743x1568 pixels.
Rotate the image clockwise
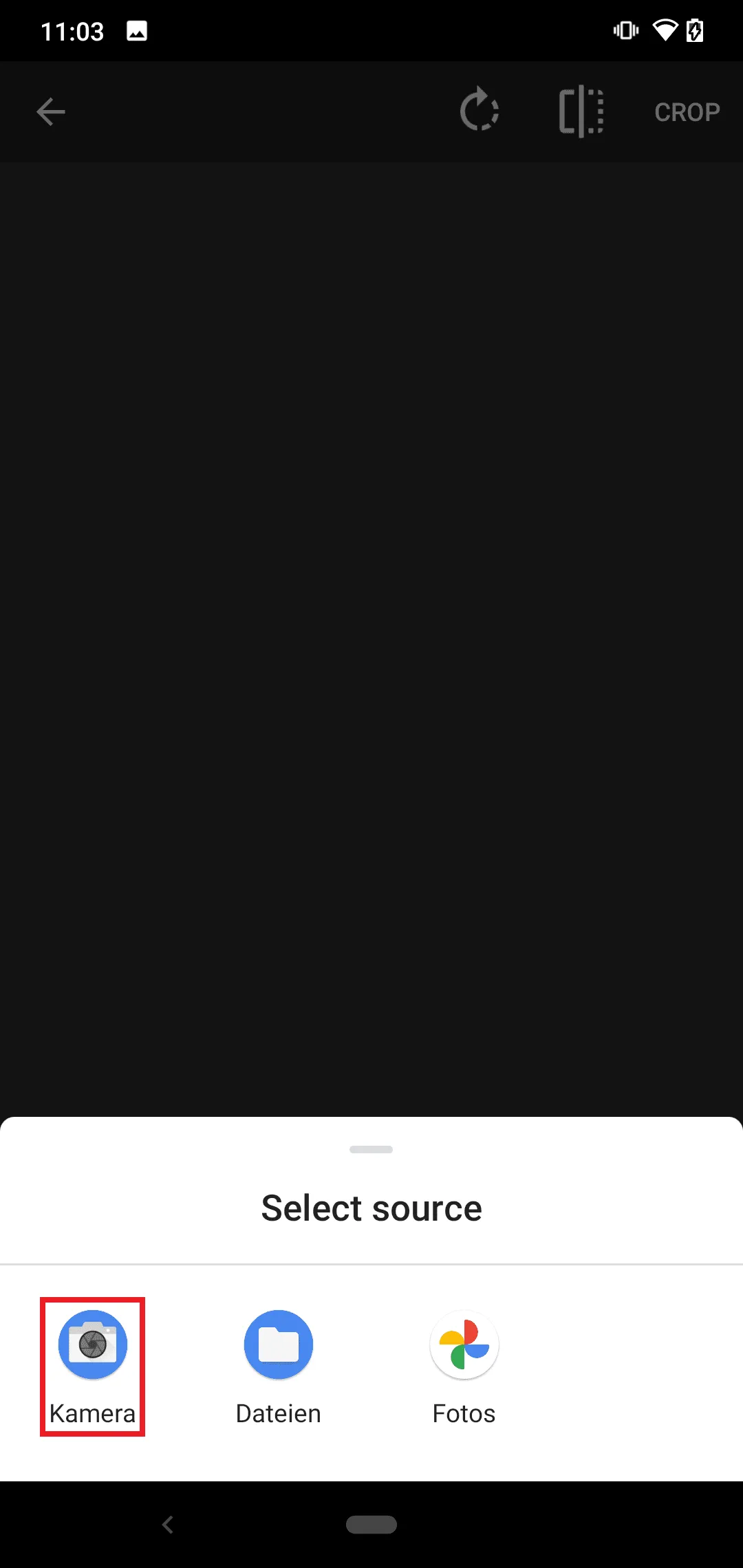480,110
